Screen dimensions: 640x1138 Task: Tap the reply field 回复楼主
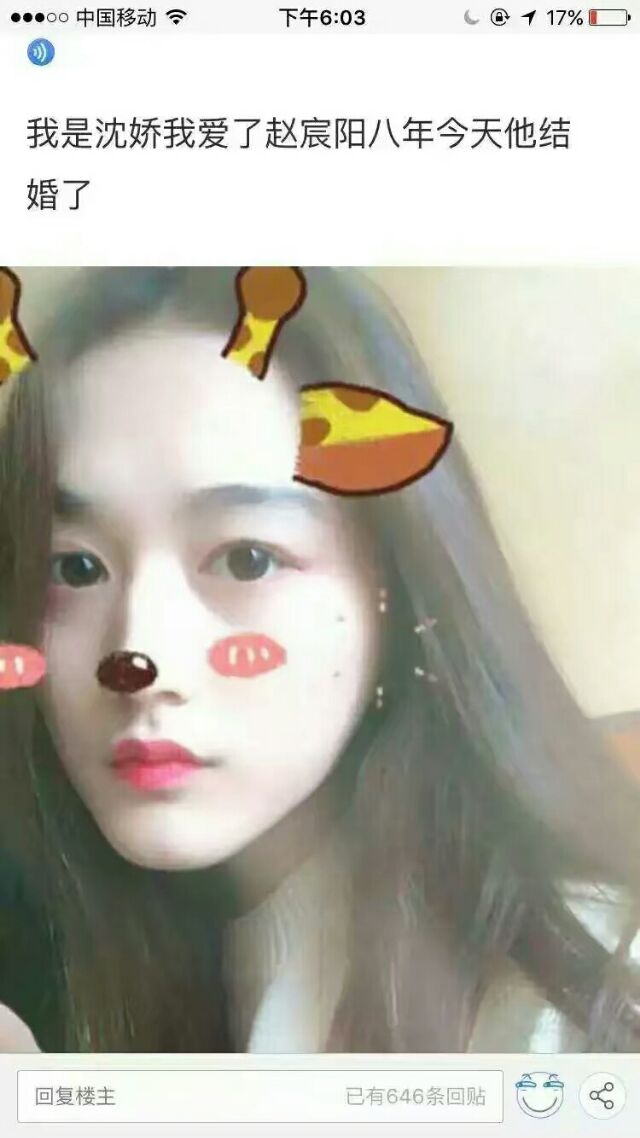click(x=260, y=1096)
